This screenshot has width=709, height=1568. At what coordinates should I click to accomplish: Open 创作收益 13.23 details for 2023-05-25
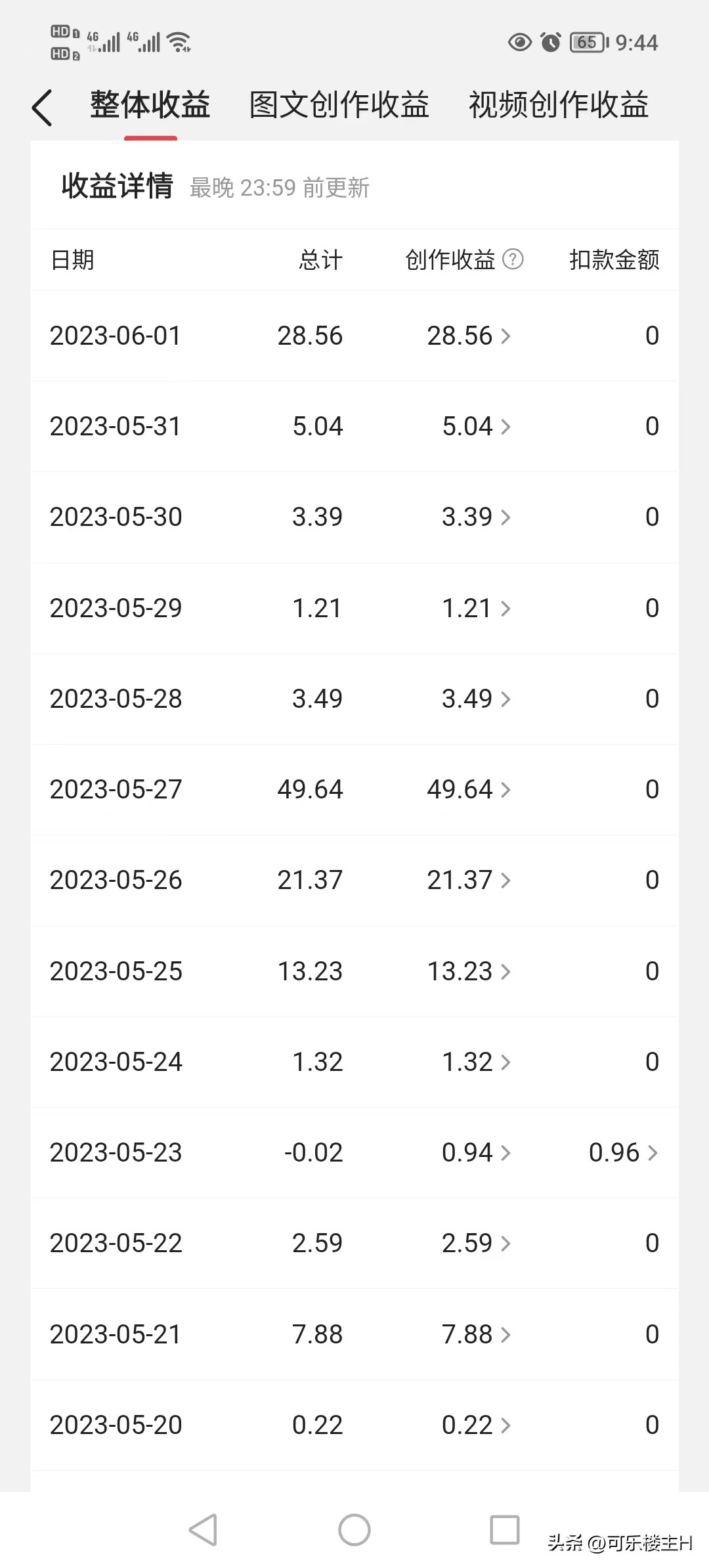pos(469,972)
